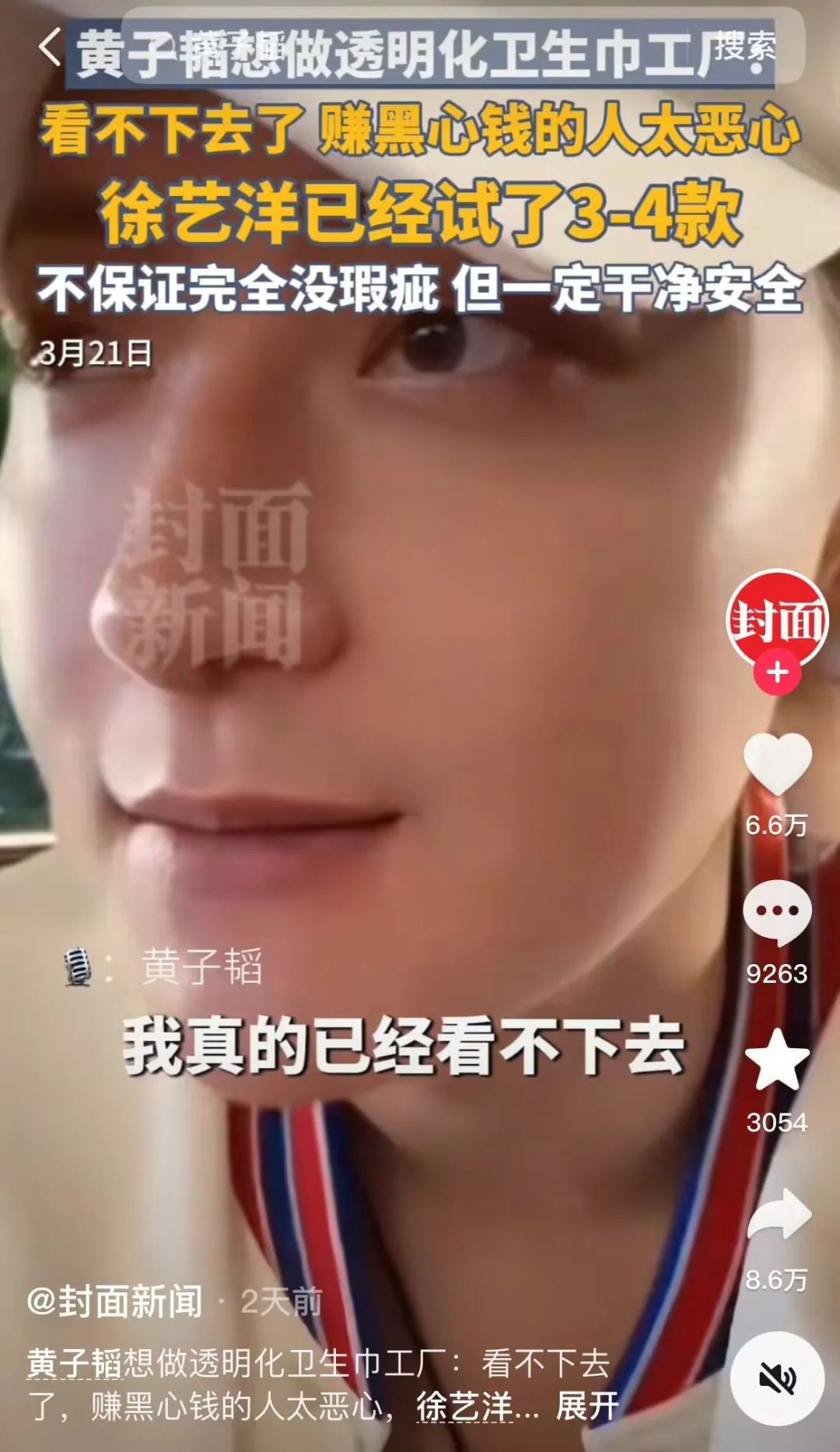The height and width of the screenshot is (1452, 840).
Task: Open the @封面新闻 account name
Action: point(115,1301)
